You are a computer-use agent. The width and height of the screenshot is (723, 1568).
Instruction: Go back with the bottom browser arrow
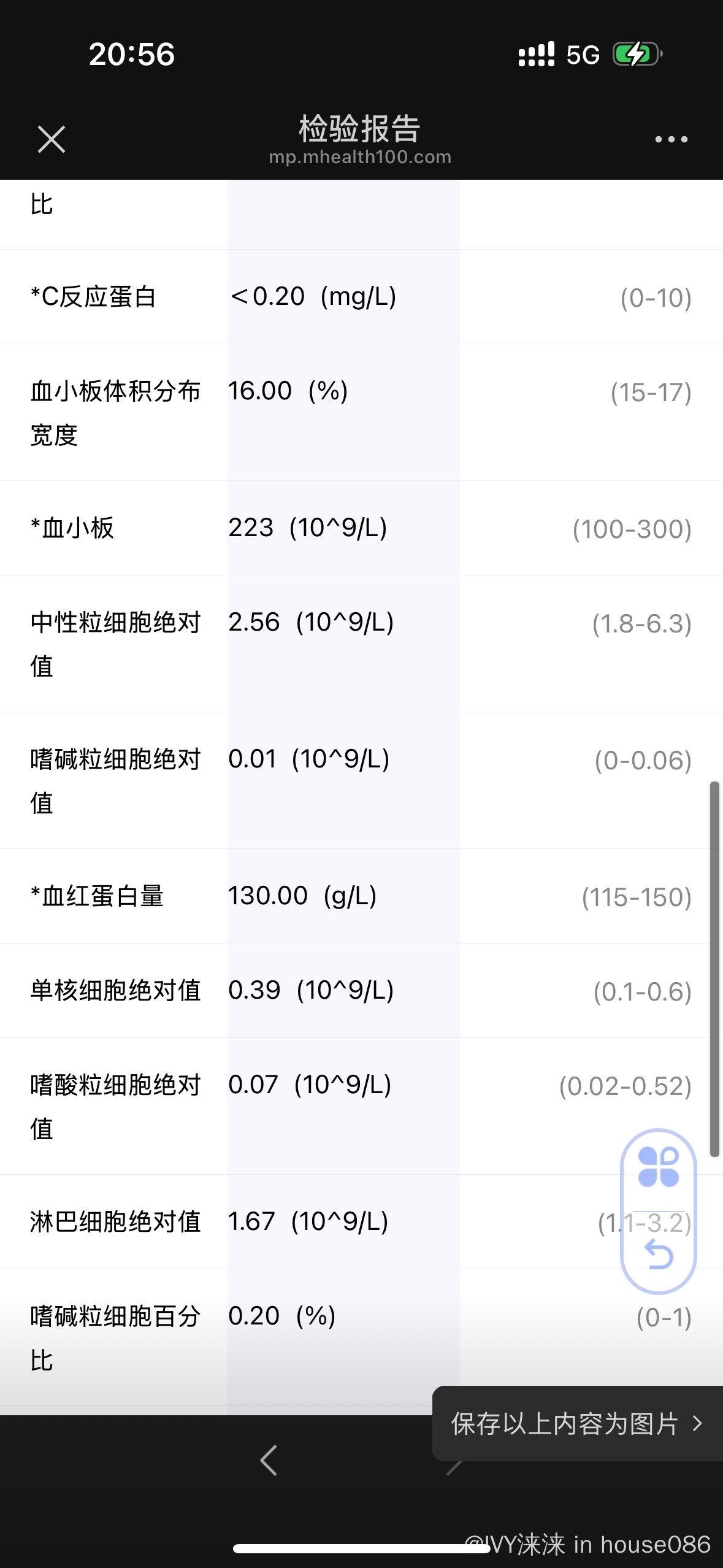click(x=269, y=1460)
